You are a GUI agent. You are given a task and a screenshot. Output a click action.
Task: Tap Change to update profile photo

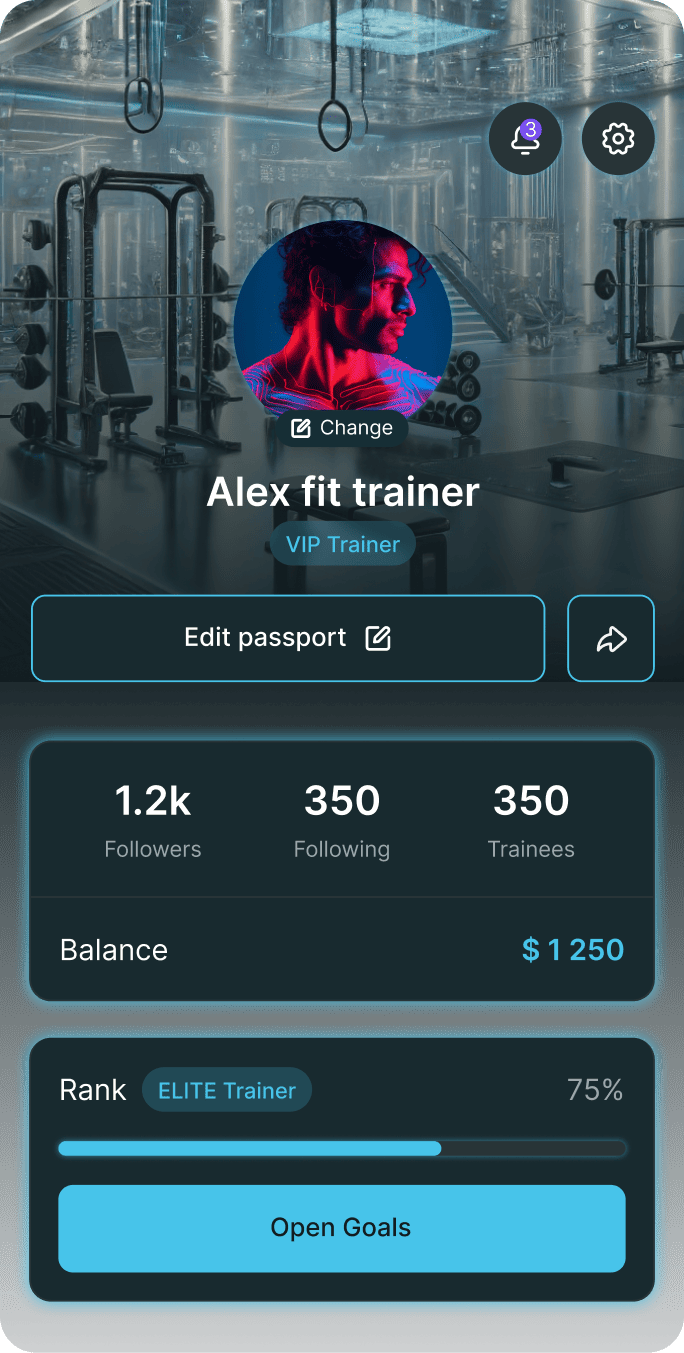click(342, 428)
